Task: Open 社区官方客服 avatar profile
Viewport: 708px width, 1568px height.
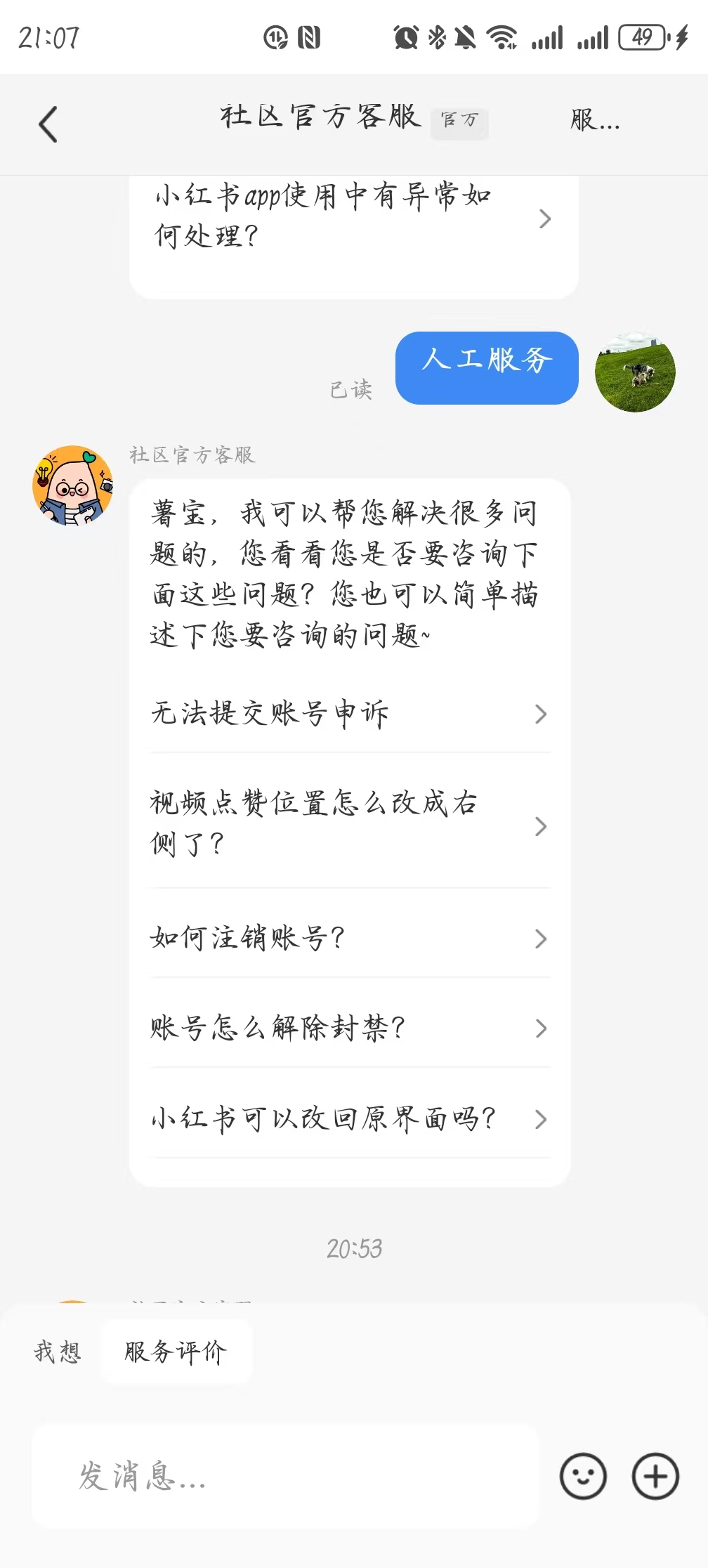Action: pos(72,485)
